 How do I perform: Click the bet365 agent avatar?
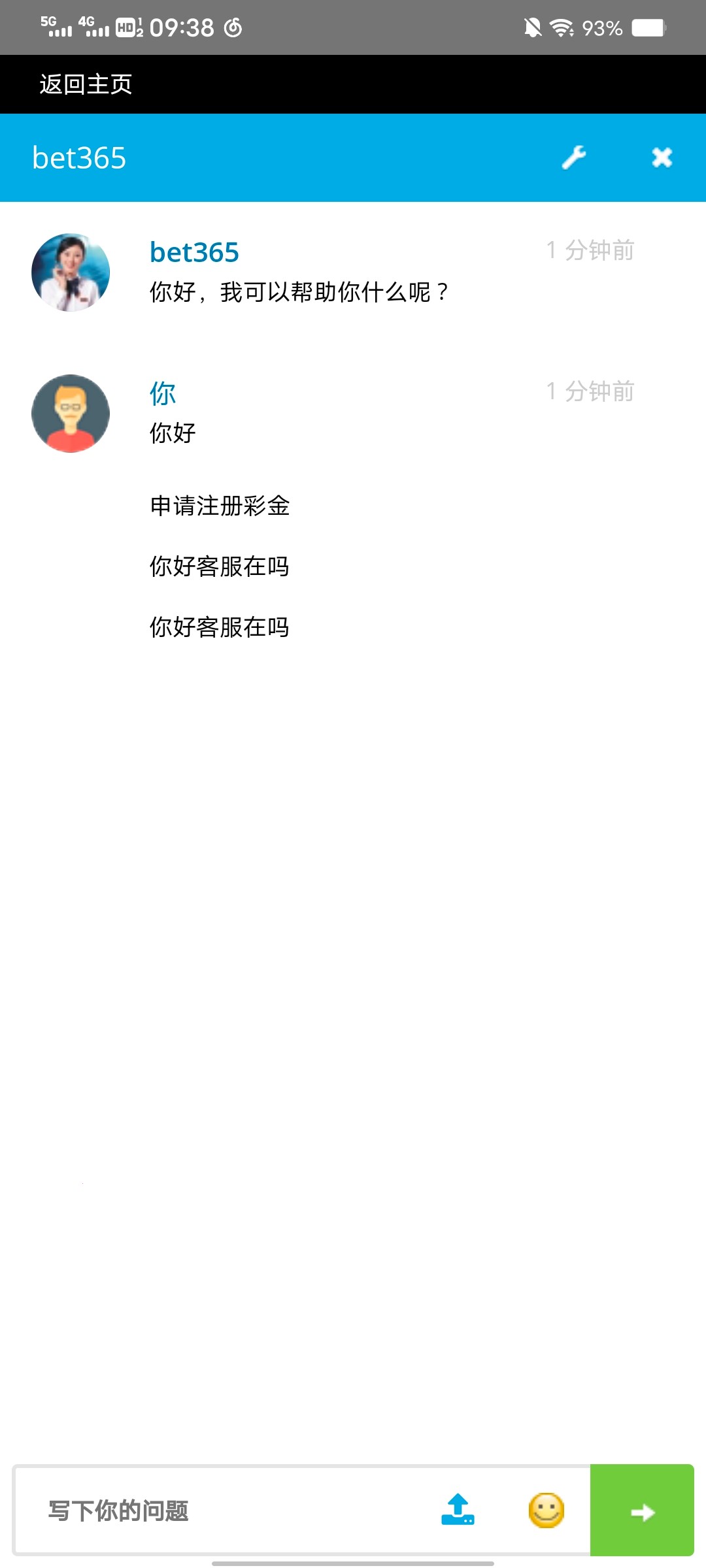(70, 272)
